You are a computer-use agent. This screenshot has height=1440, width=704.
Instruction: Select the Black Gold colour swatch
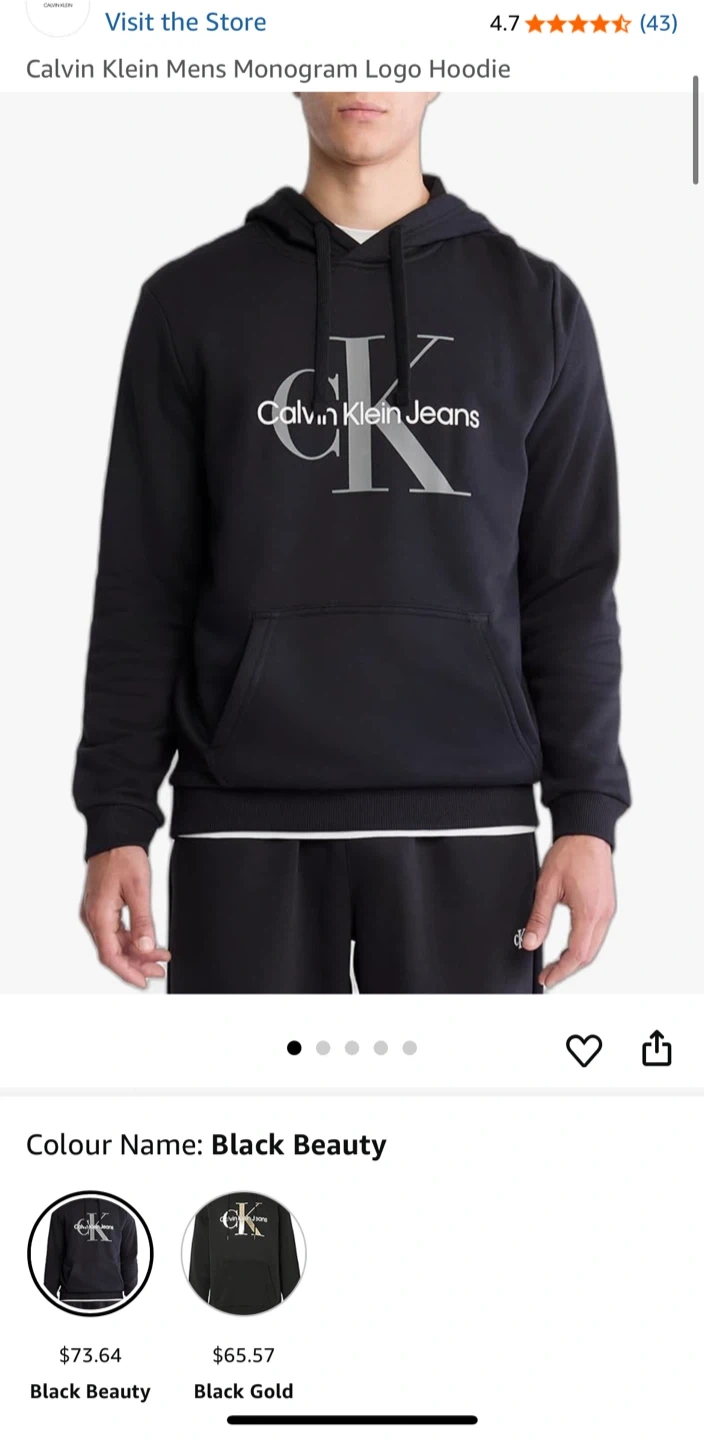tap(244, 1253)
